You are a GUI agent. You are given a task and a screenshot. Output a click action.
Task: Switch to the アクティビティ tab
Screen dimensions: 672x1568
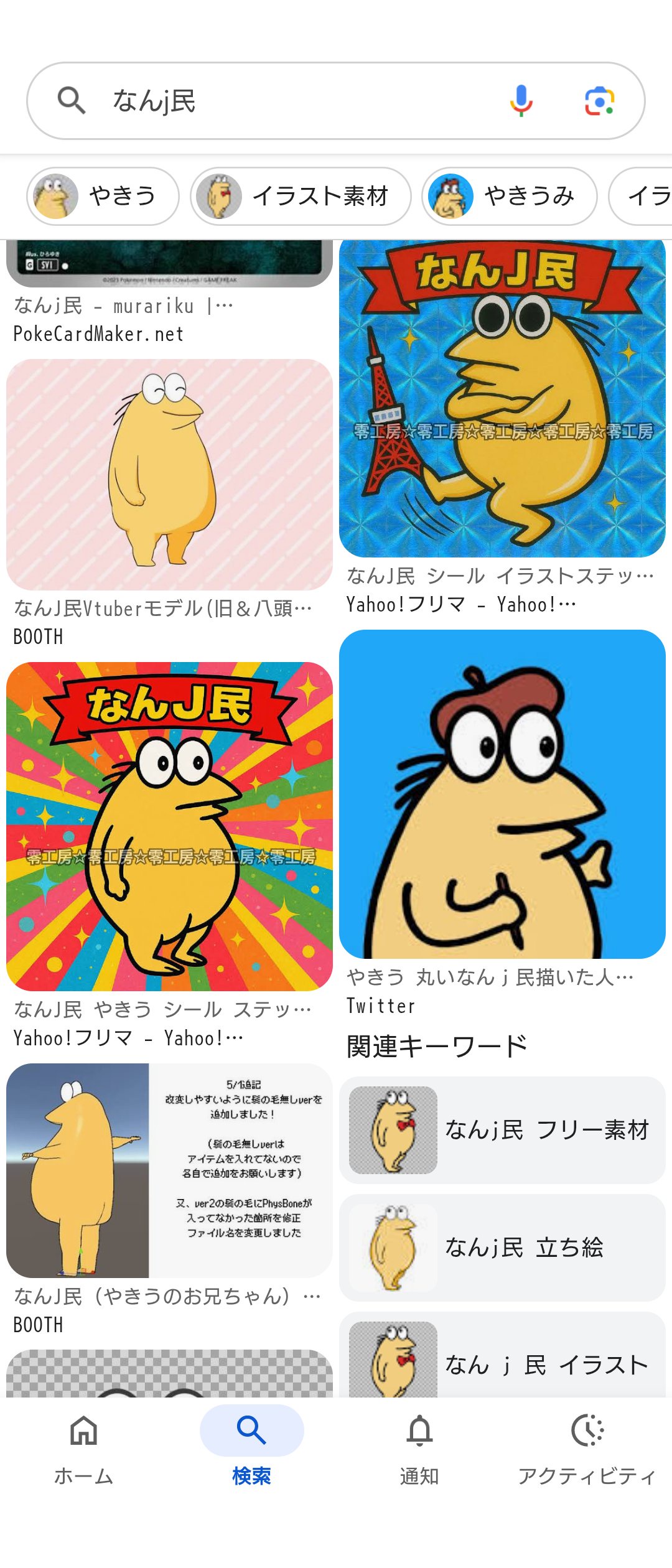click(x=587, y=1449)
